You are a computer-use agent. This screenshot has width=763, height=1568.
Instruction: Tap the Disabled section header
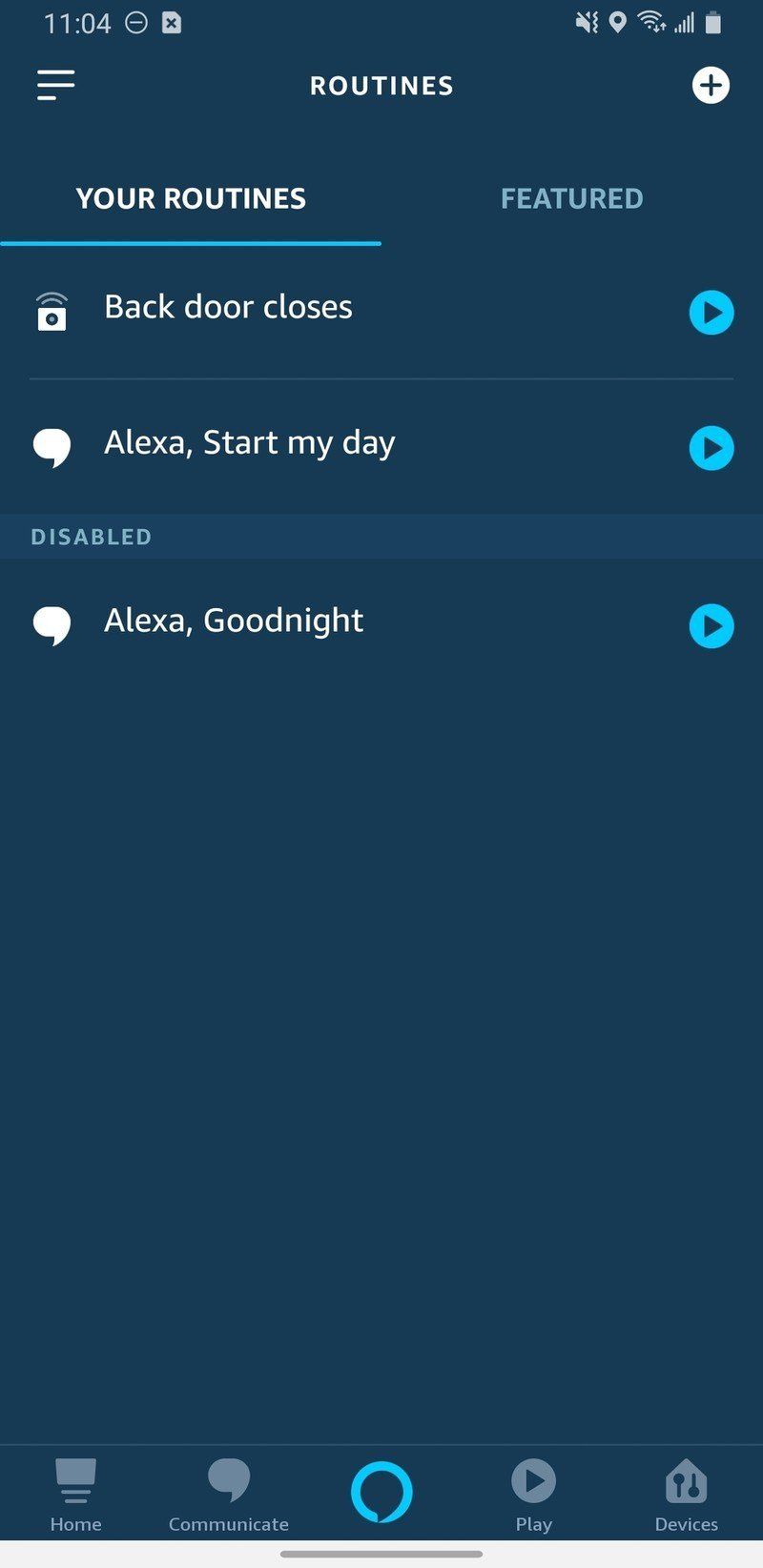92,537
